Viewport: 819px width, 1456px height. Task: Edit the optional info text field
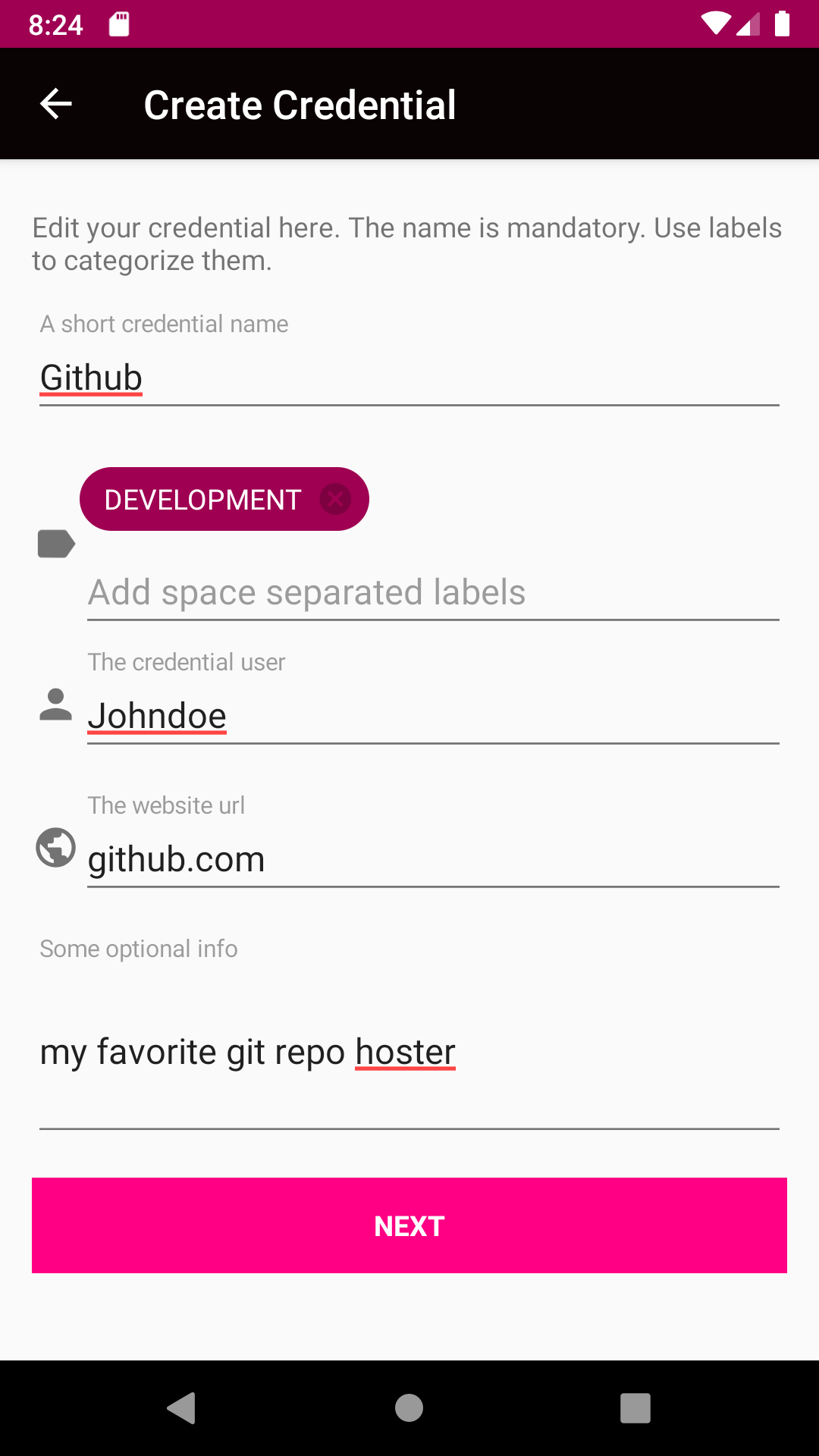[409, 1053]
